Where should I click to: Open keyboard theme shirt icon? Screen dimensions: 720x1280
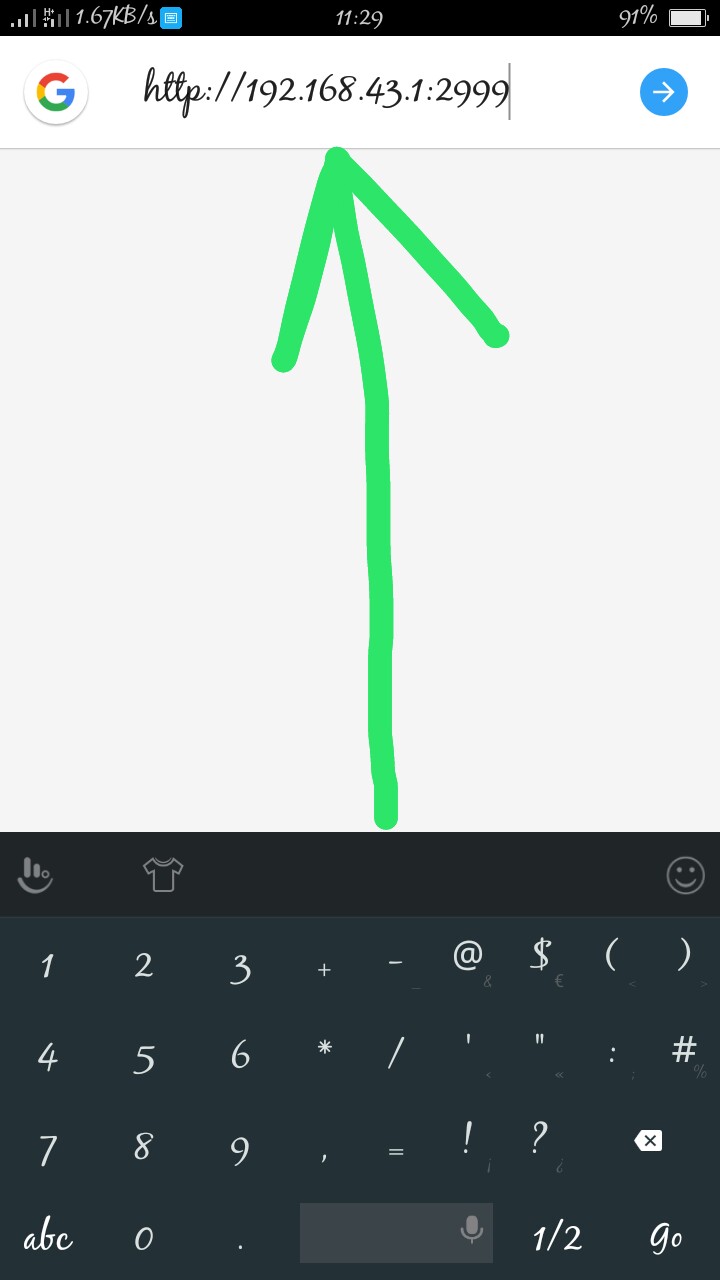(163, 874)
